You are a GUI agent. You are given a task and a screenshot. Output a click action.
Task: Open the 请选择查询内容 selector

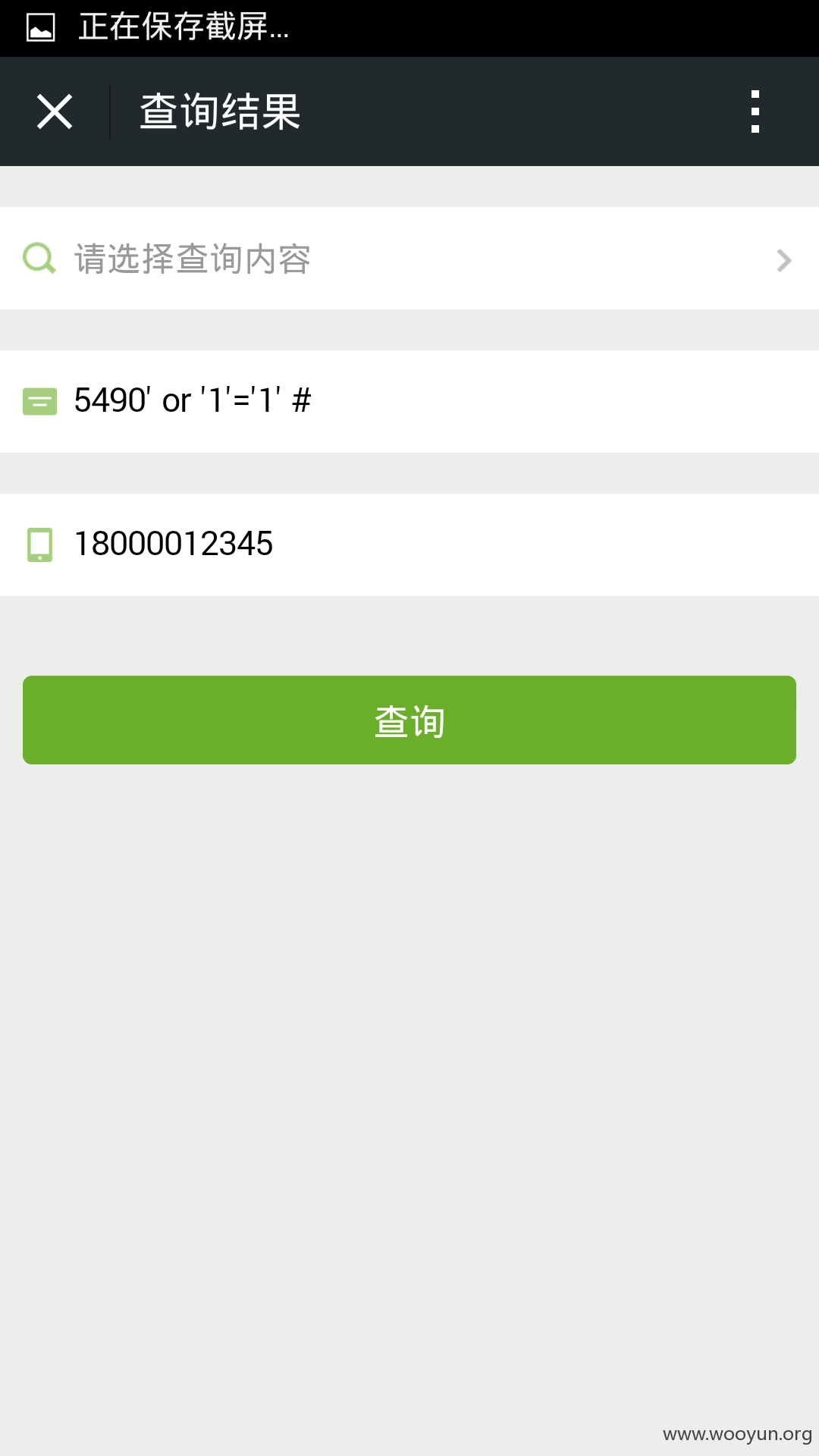(x=409, y=259)
